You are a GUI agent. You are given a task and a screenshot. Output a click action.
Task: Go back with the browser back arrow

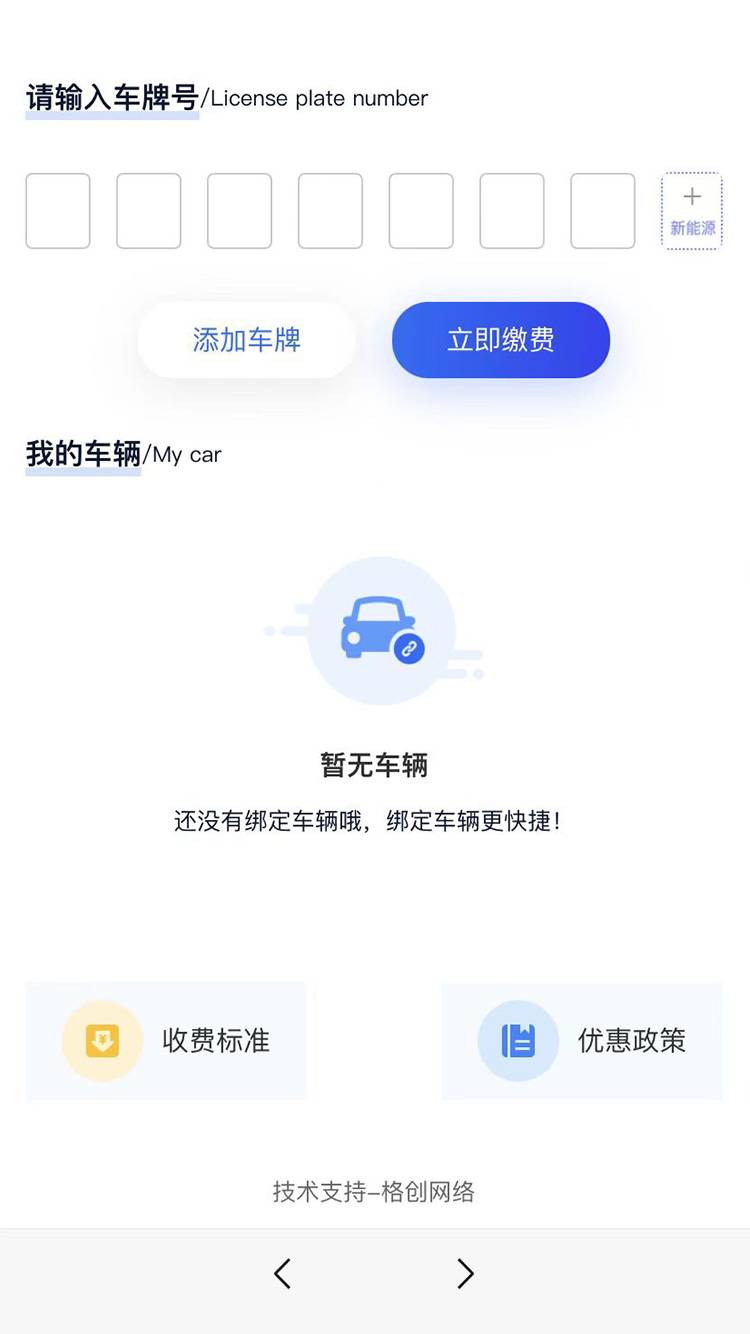point(283,1273)
